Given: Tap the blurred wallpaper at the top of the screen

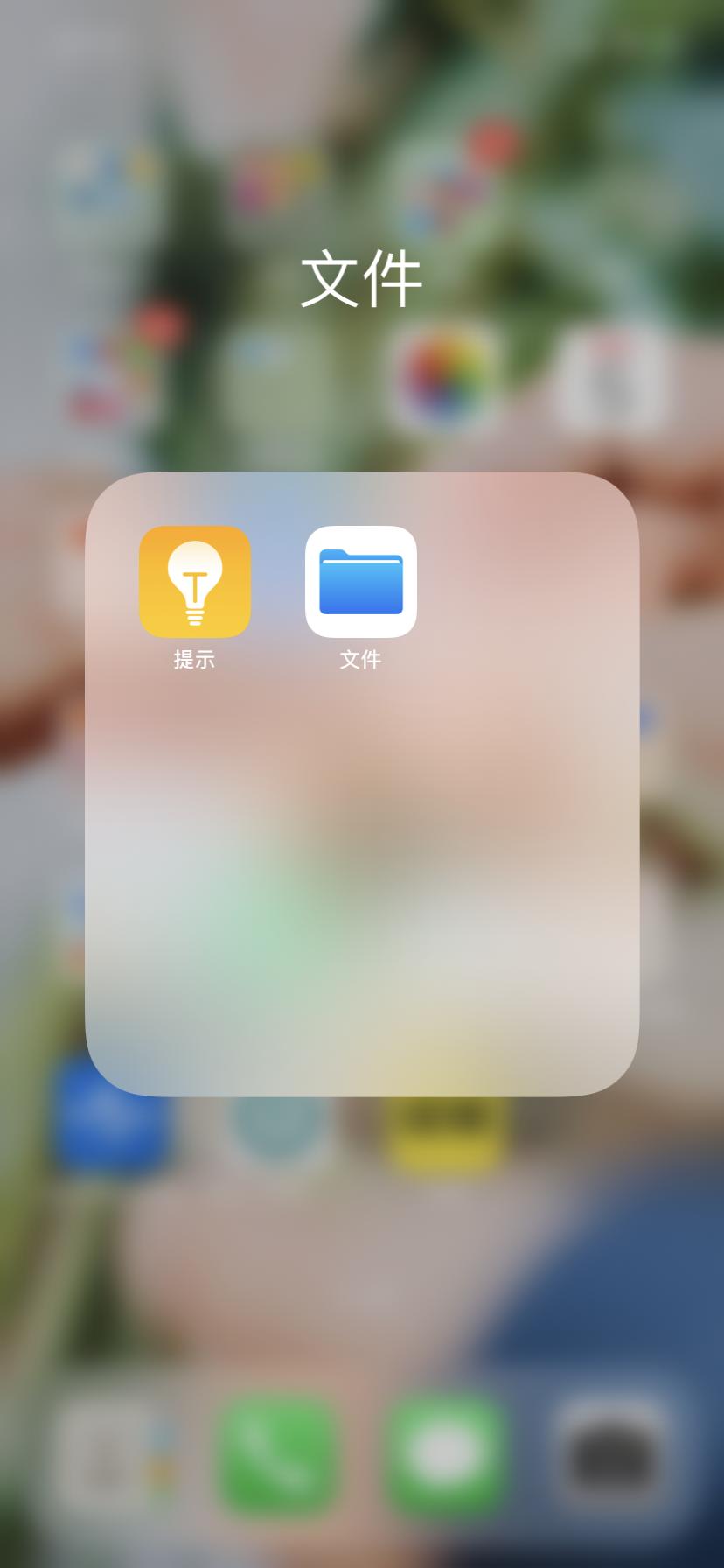Looking at the screenshot, I should pos(362,105).
